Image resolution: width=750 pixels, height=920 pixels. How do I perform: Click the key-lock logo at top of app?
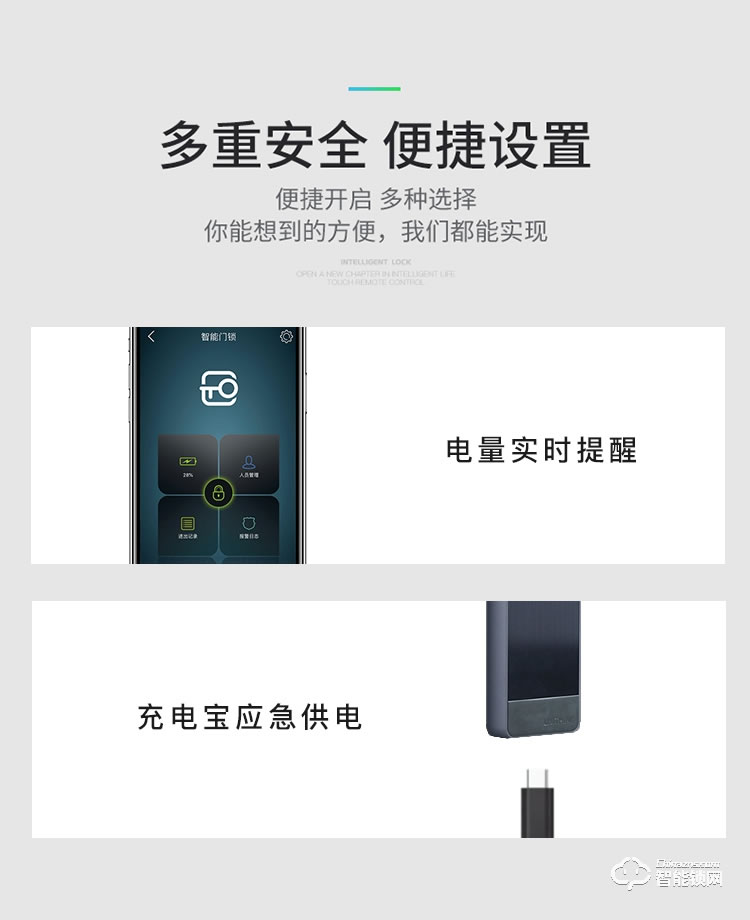[219, 387]
